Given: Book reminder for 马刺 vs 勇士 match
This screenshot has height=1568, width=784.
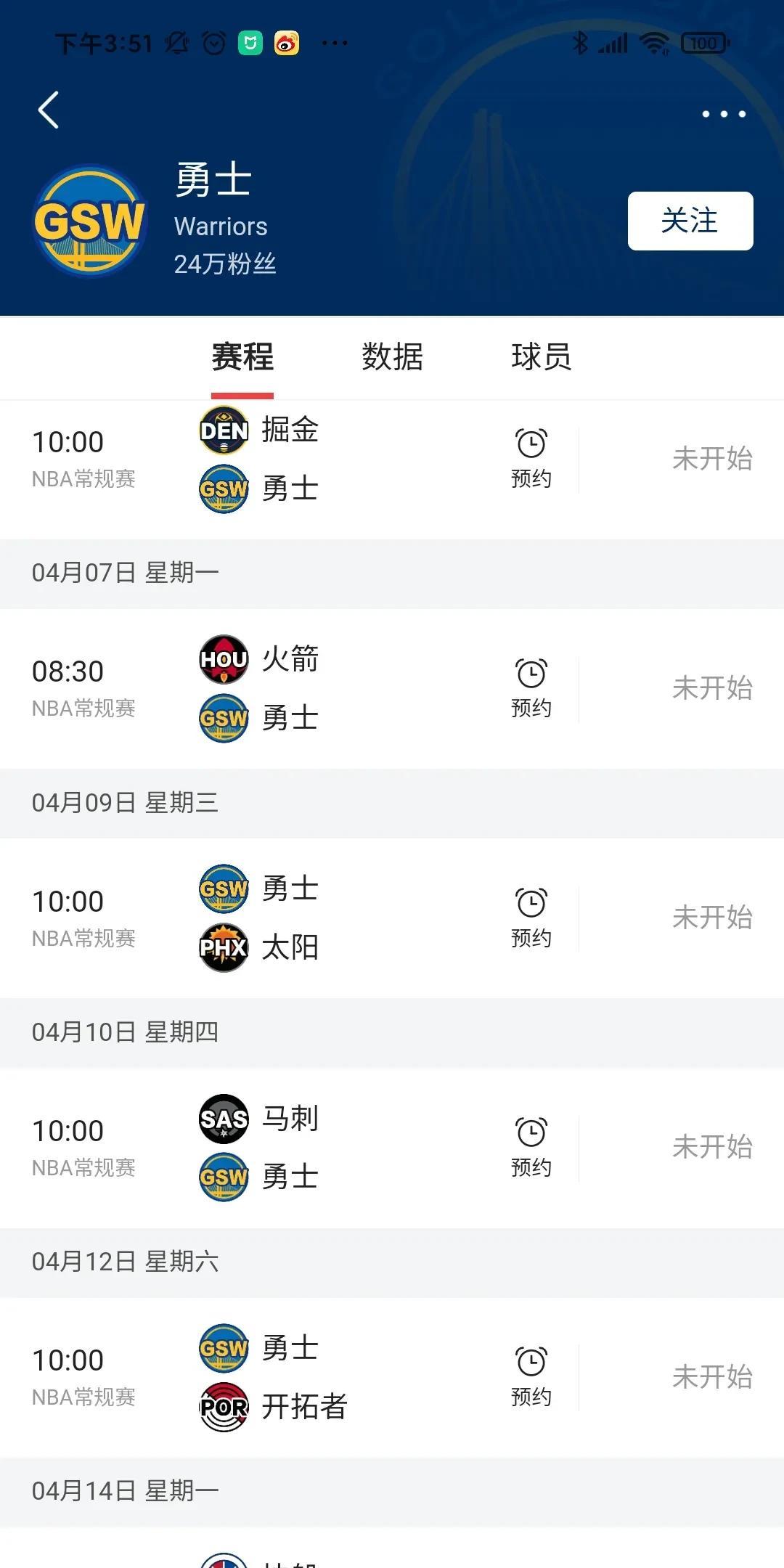Looking at the screenshot, I should click(x=531, y=1148).
